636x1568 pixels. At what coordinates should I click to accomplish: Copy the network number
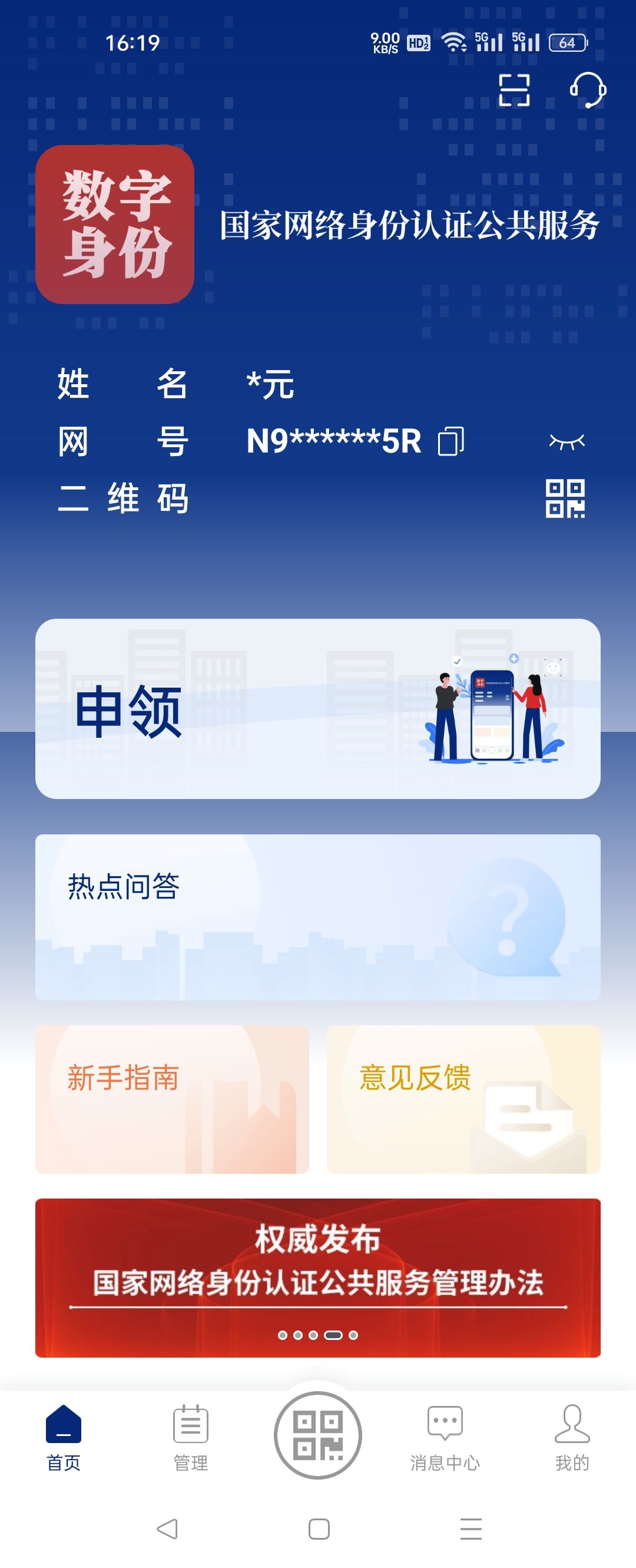(450, 441)
